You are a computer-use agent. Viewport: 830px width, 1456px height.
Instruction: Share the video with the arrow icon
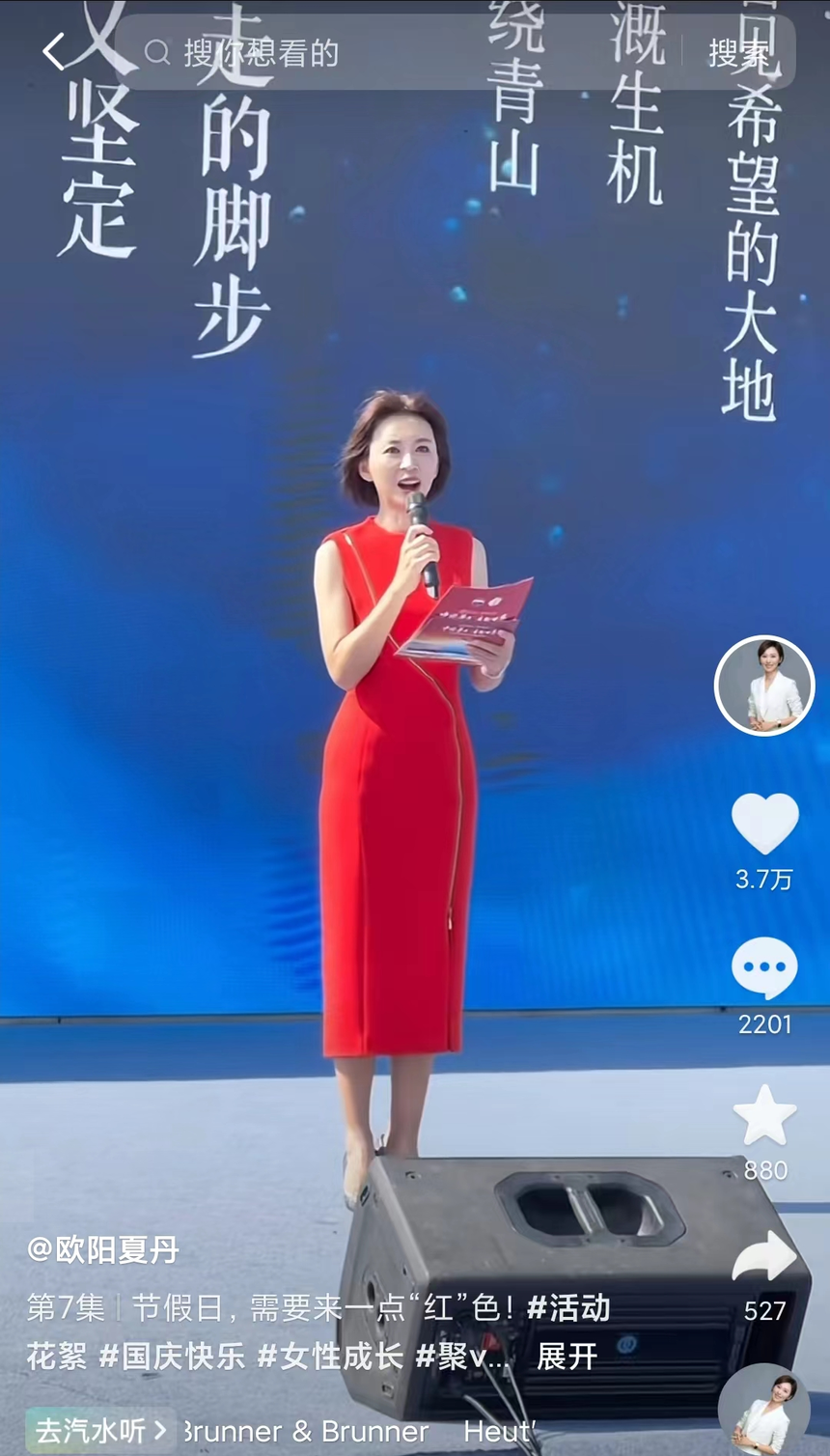pos(764,1258)
